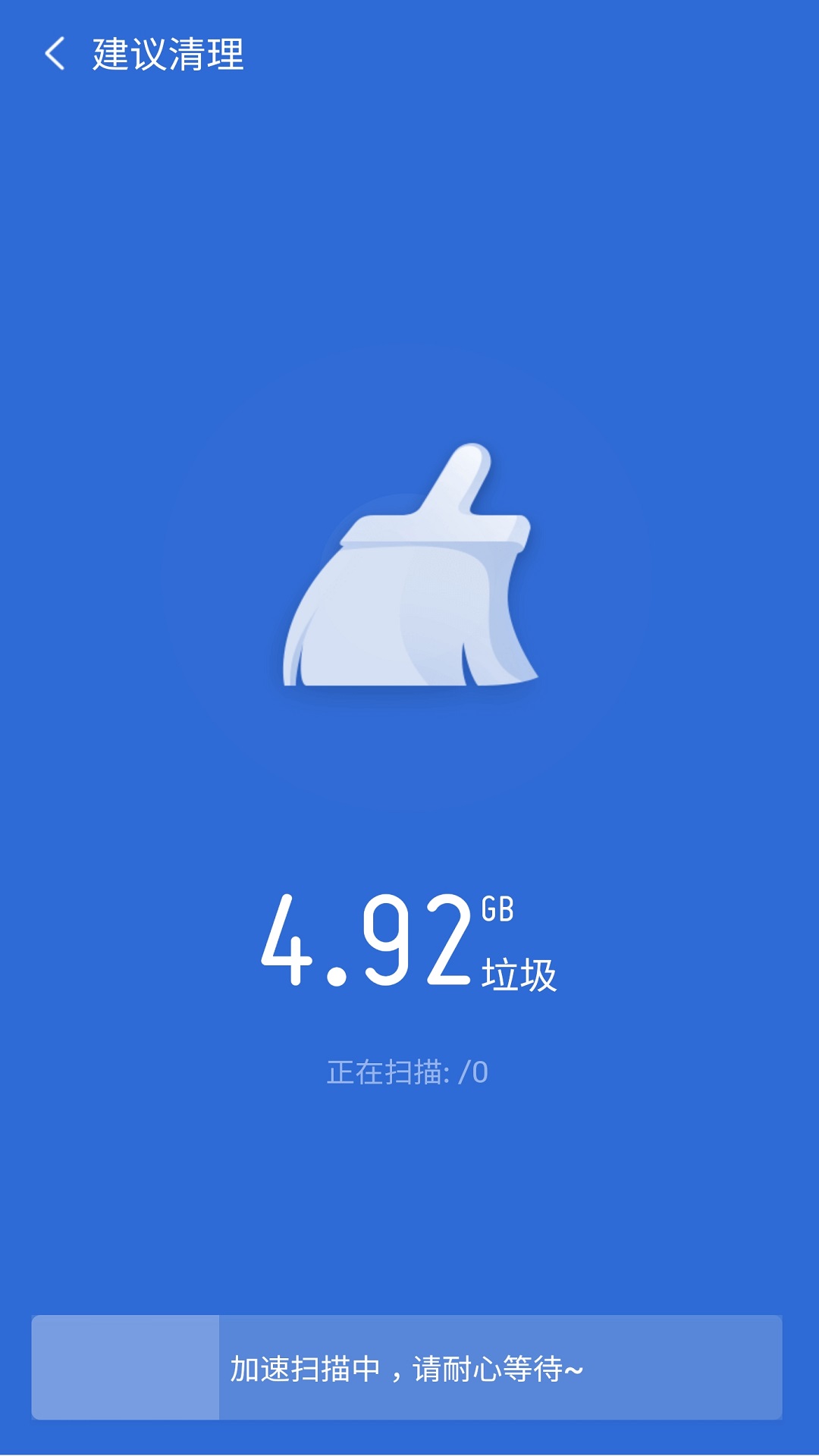The height and width of the screenshot is (1456, 819).
Task: Select the 垃圾 label under GB
Action: point(519,973)
